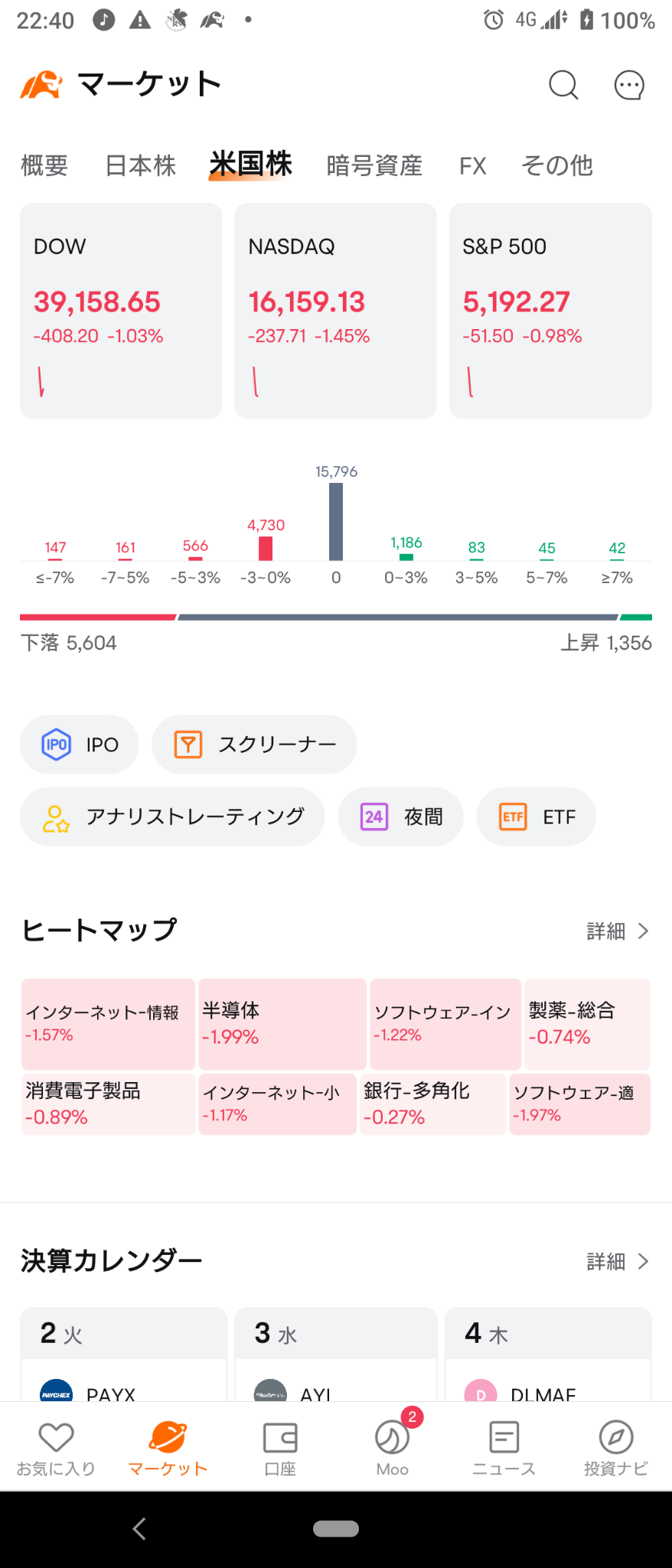View ヒートマップ details

[618, 931]
